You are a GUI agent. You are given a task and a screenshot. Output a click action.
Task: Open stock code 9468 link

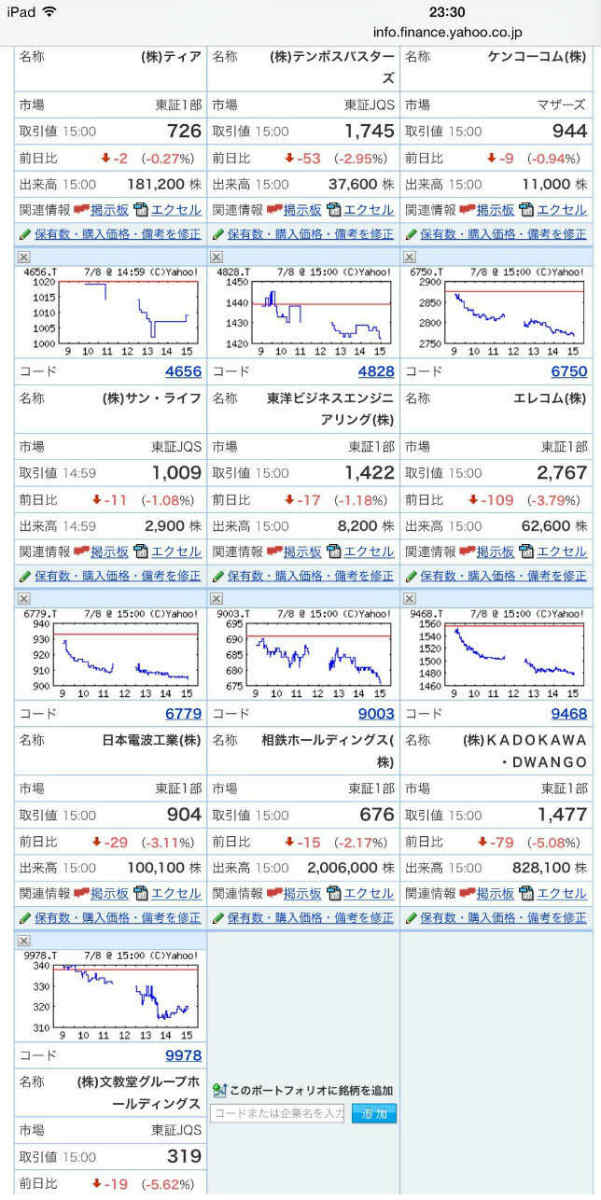click(x=569, y=713)
